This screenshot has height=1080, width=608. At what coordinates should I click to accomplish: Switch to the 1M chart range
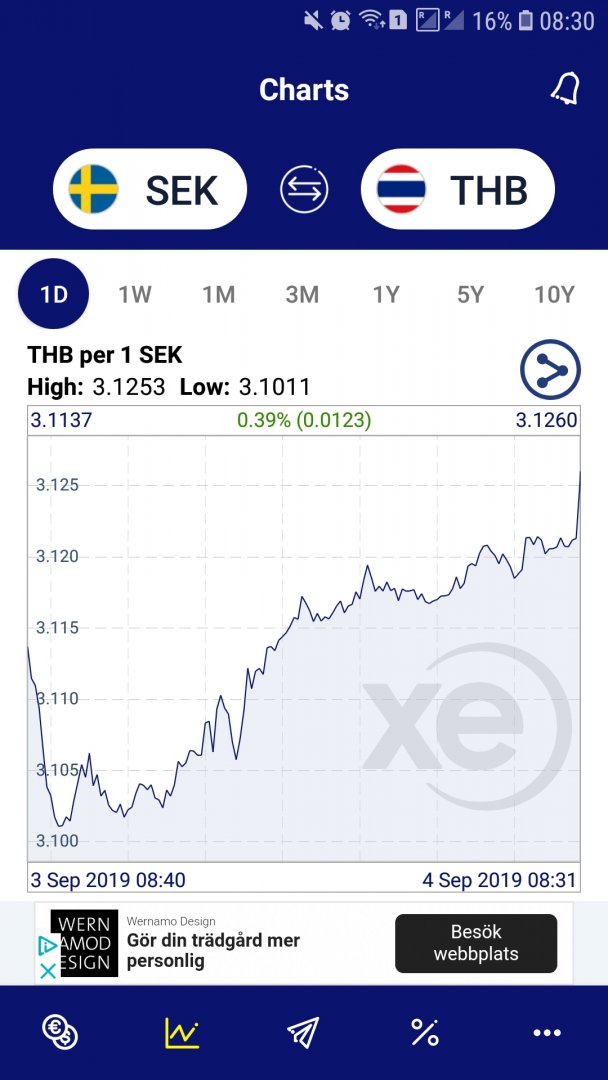(218, 294)
